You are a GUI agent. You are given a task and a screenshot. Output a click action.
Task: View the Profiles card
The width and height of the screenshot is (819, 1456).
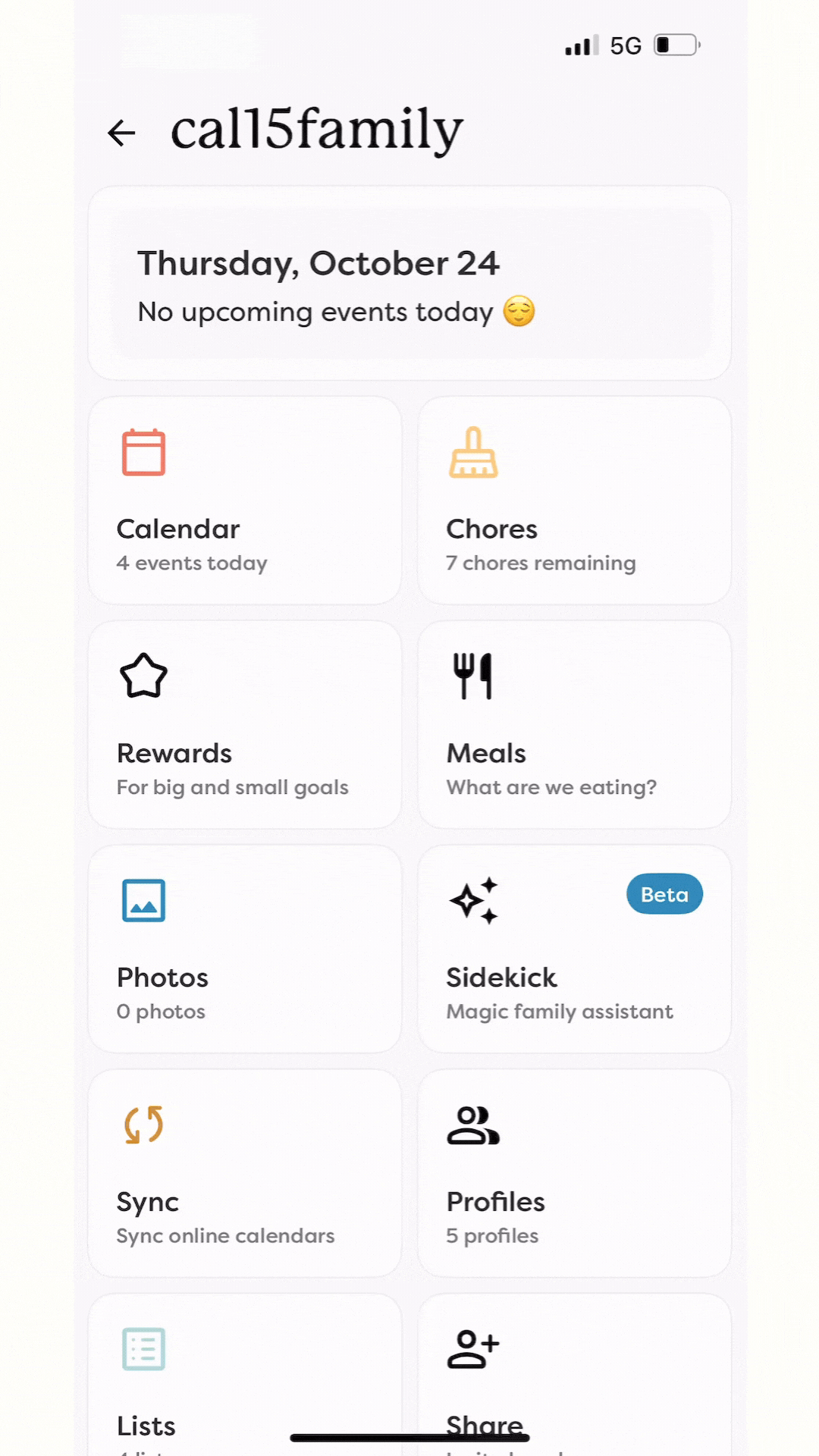click(574, 1173)
